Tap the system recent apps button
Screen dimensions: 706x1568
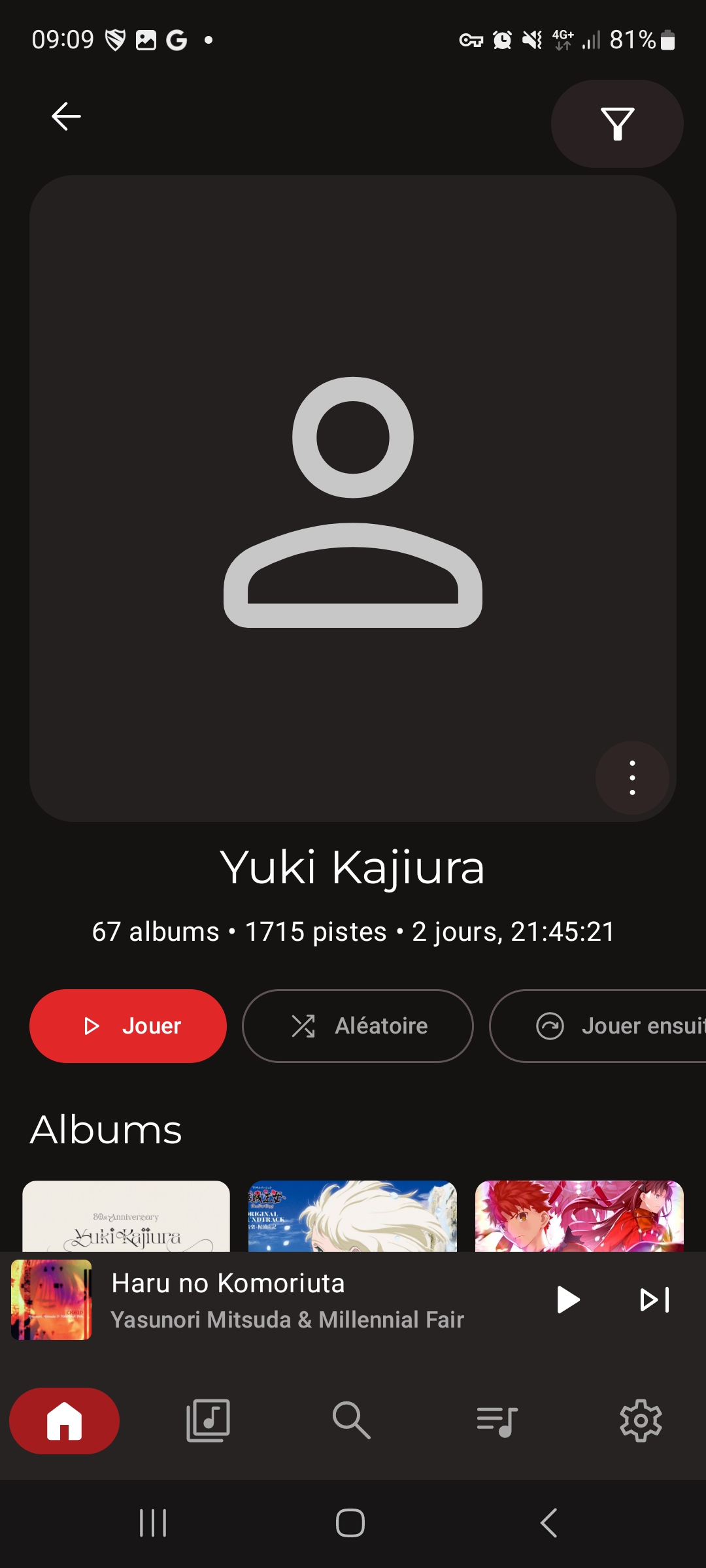pos(153,1523)
